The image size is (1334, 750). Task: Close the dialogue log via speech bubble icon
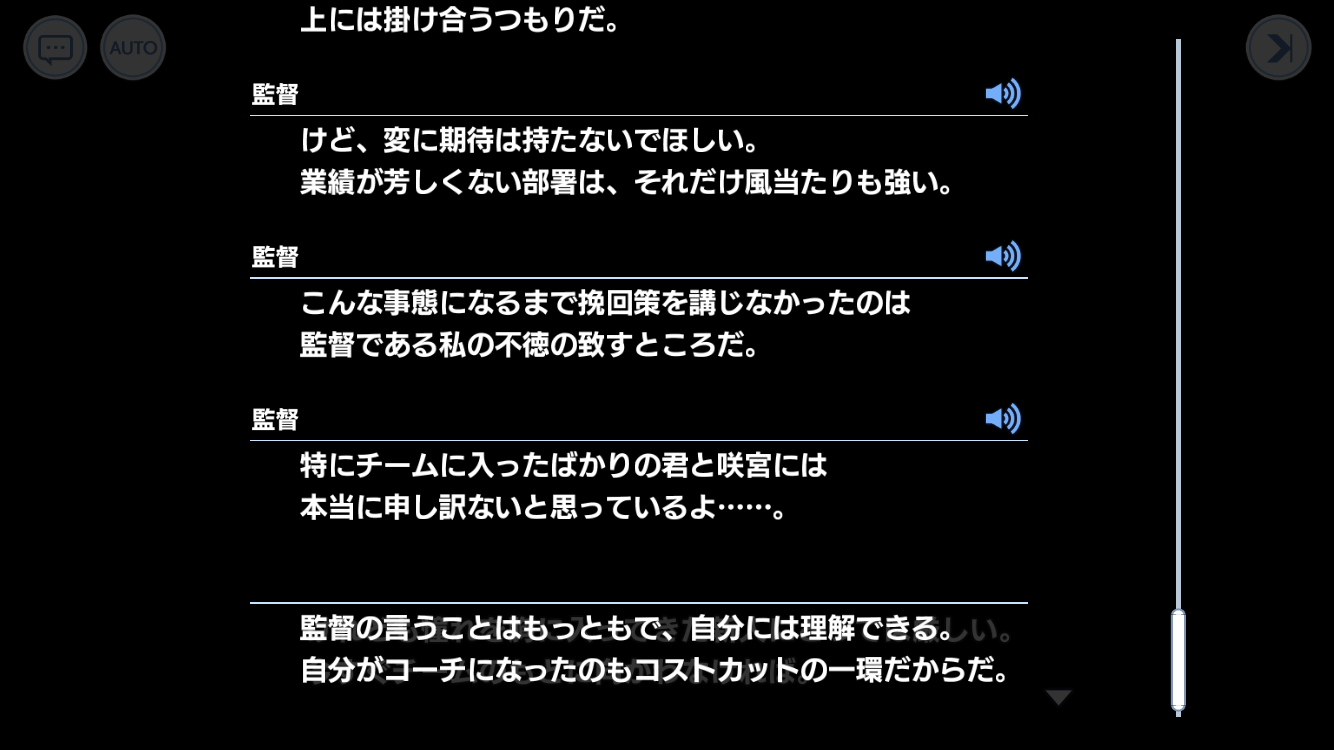pyautogui.click(x=56, y=48)
